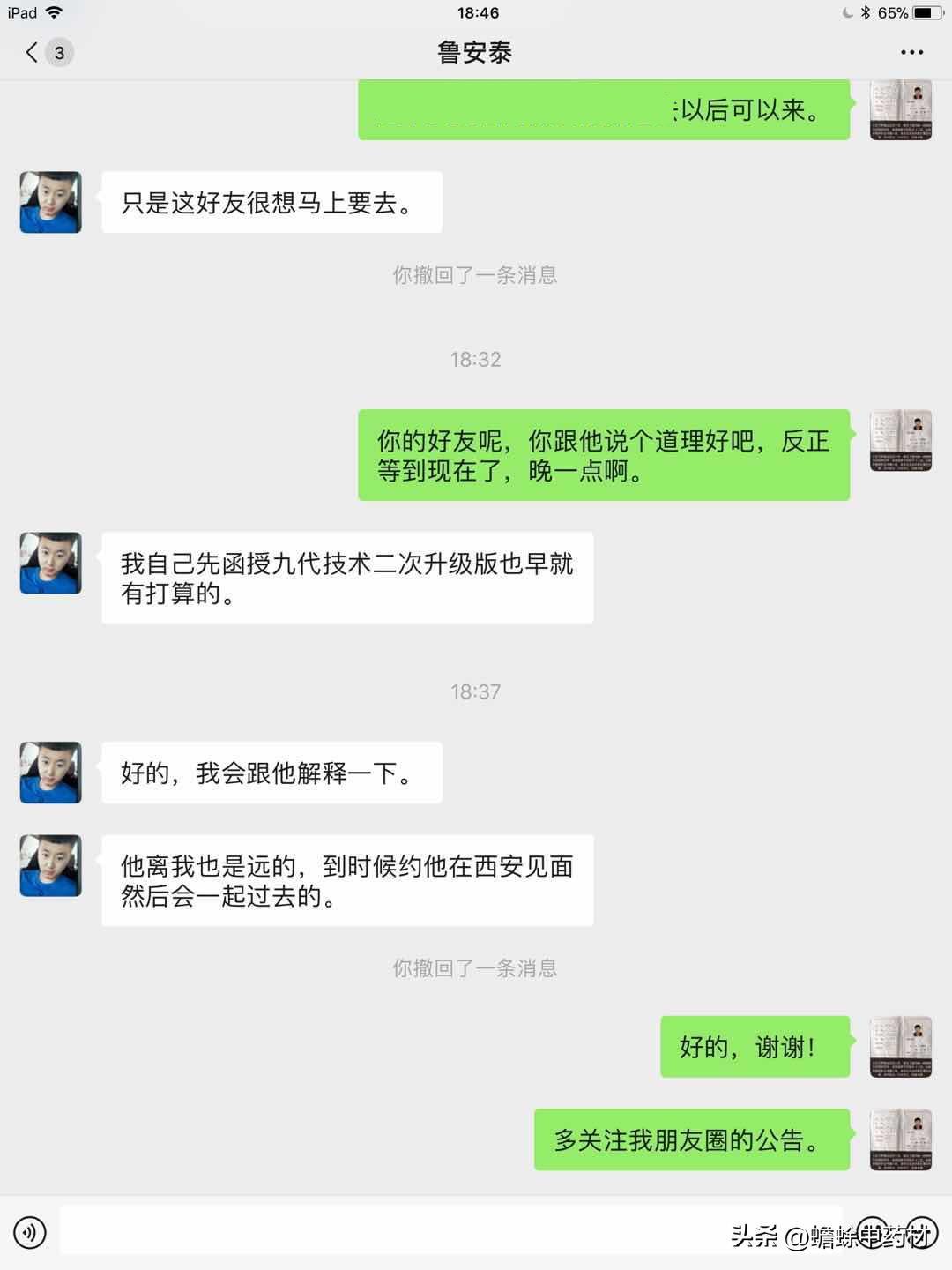Open my avatar beside 多关注我朋友圈的公告
952x1270 pixels.
point(901,1139)
